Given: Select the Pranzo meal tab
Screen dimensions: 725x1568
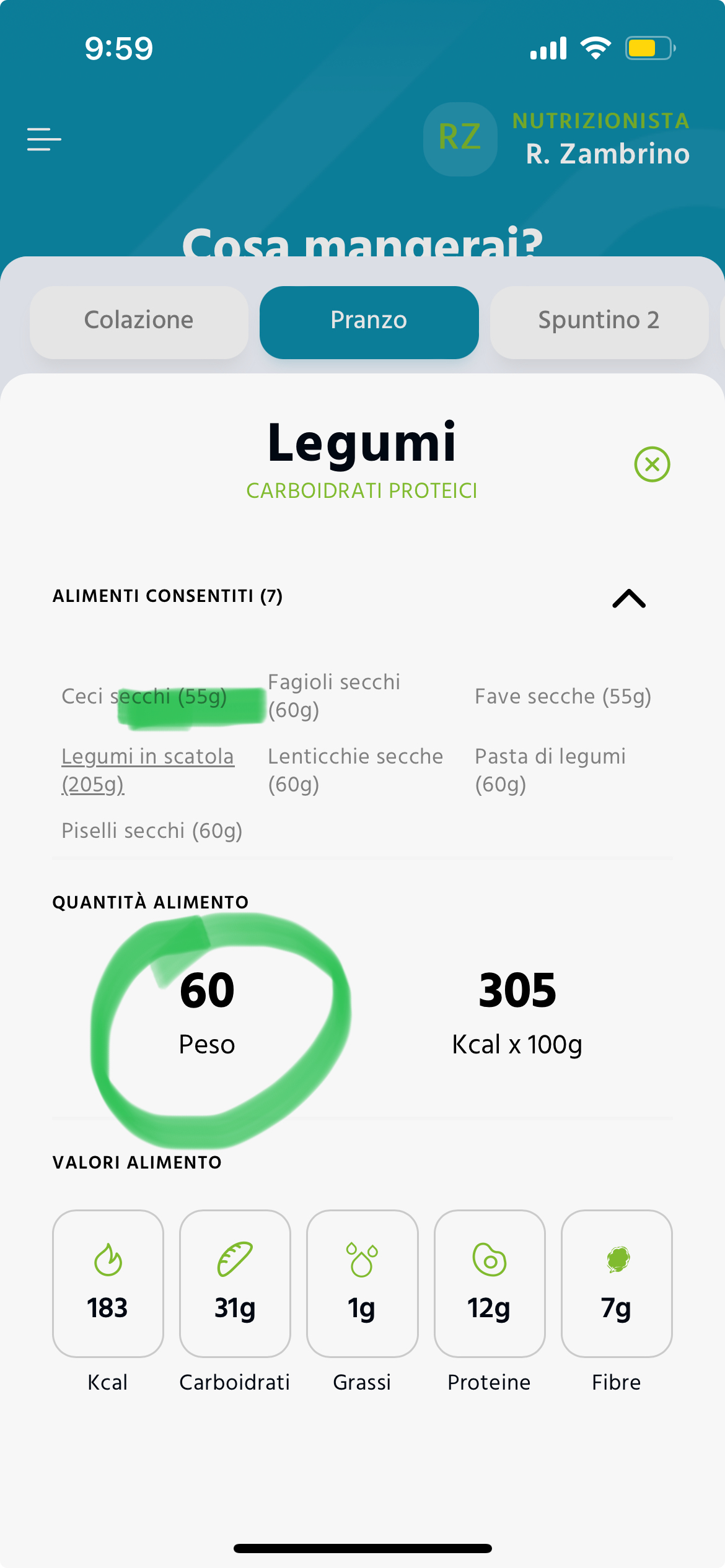Looking at the screenshot, I should (369, 321).
